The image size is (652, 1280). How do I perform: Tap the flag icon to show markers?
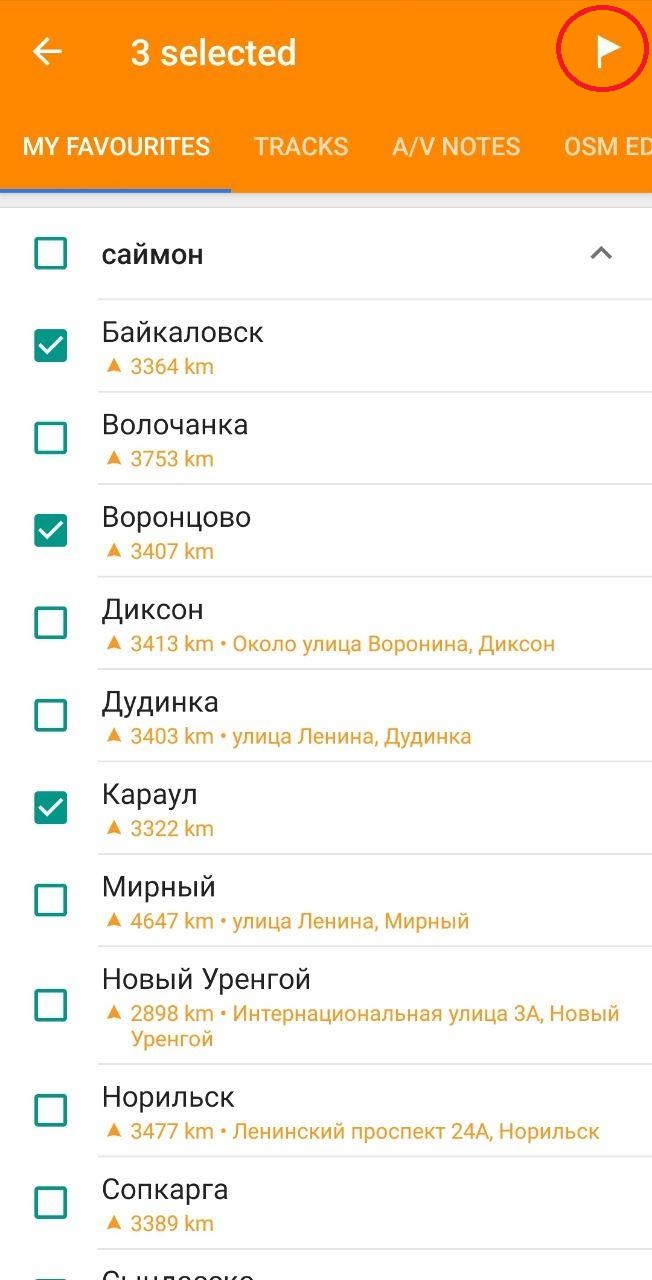pyautogui.click(x=605, y=50)
